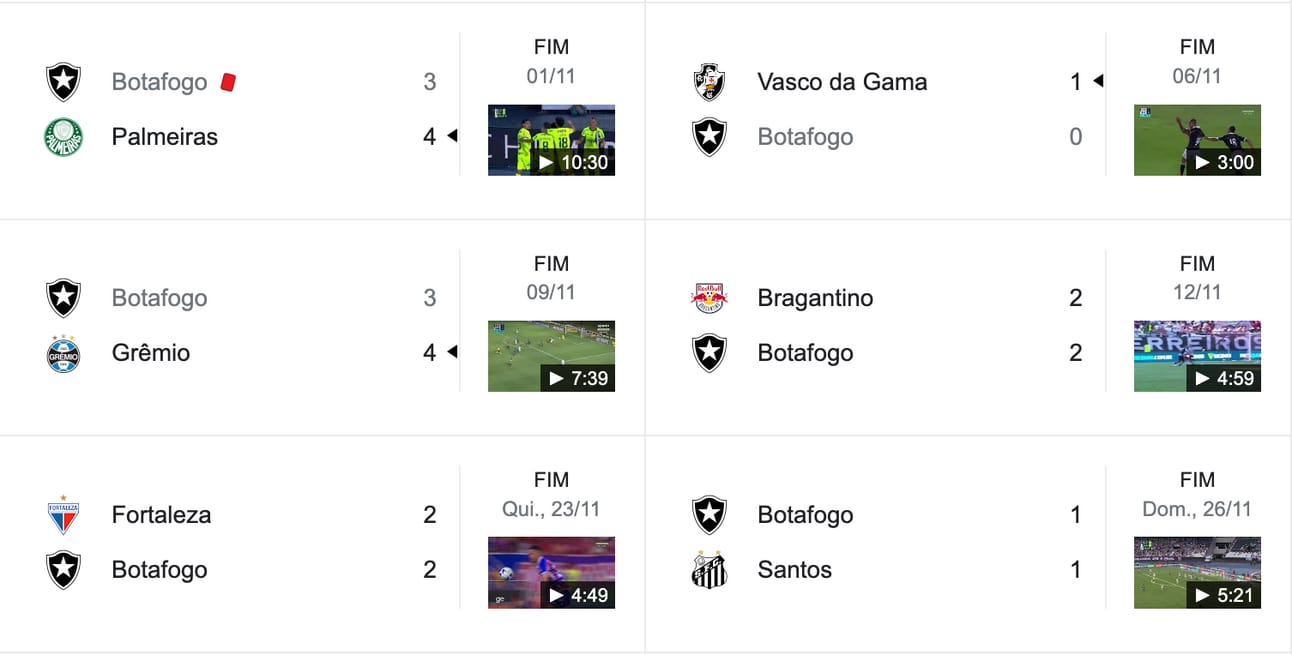Play the 10:30 Botafogo–Palmeiras highlights video
Viewport: 1292px width, 655px height.
click(x=551, y=140)
